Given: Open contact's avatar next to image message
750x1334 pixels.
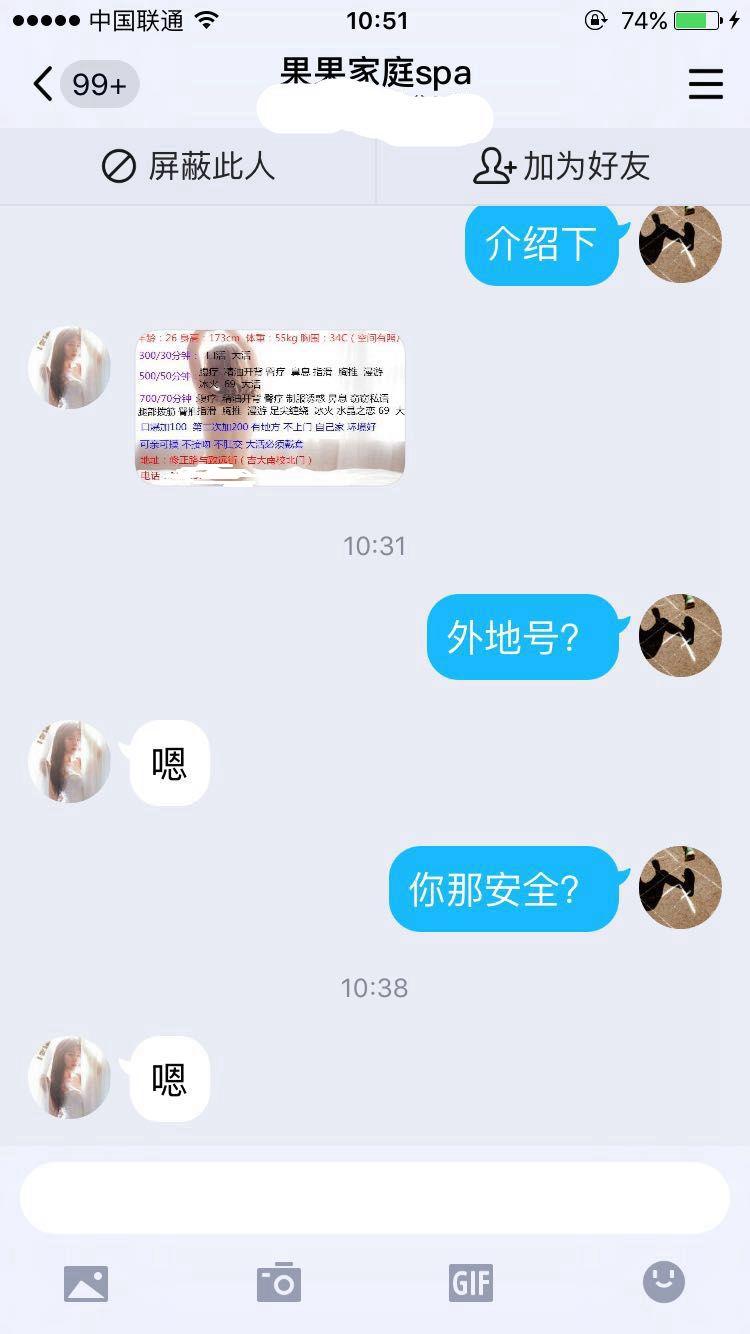Looking at the screenshot, I should click(x=69, y=367).
